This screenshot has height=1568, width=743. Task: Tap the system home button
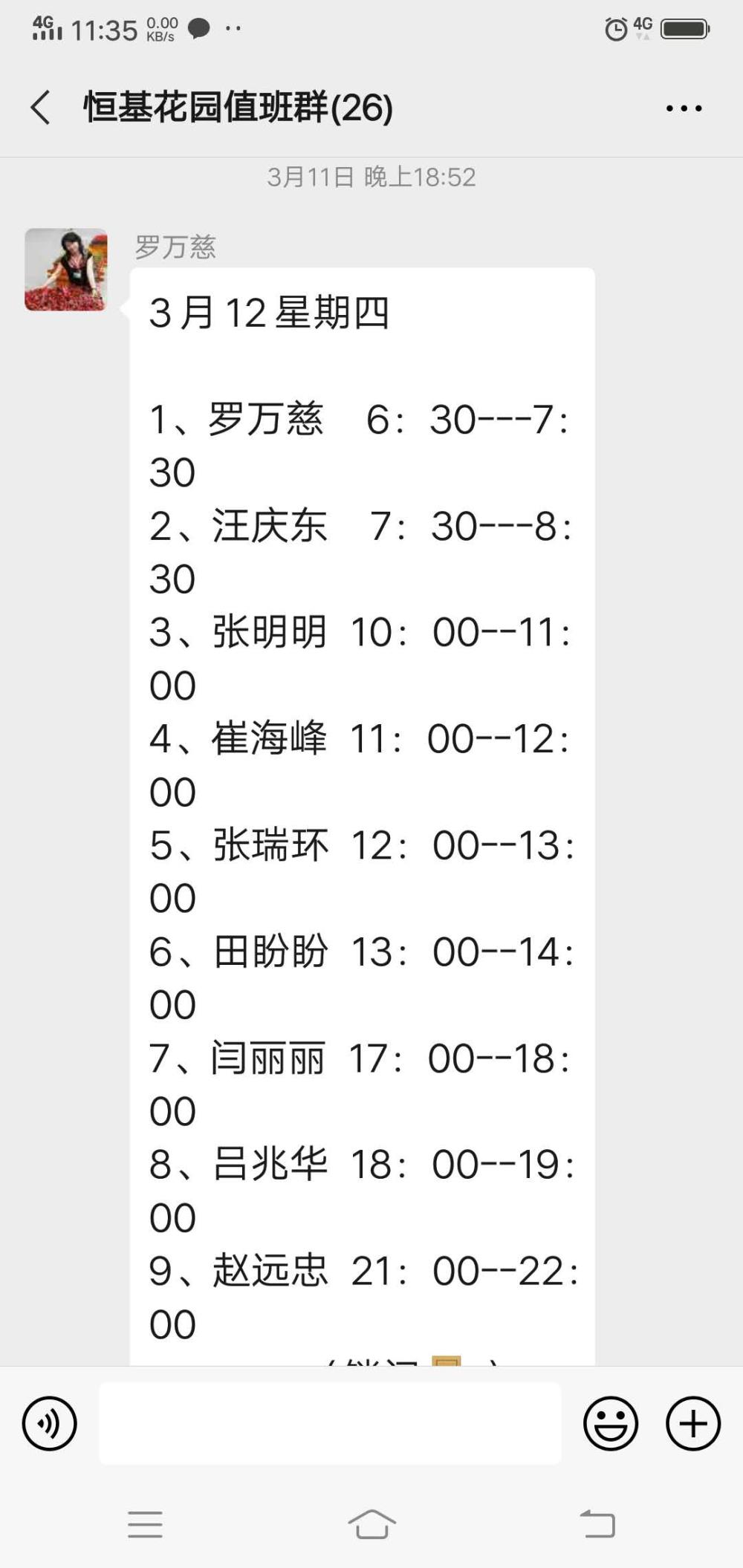(x=371, y=1524)
